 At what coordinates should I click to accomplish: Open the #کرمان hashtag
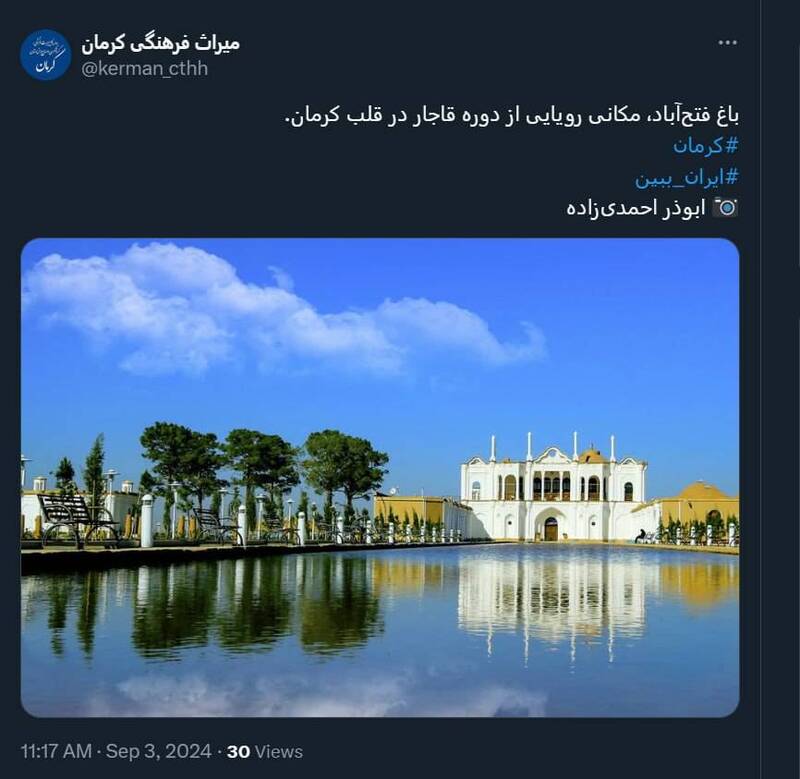[705, 145]
